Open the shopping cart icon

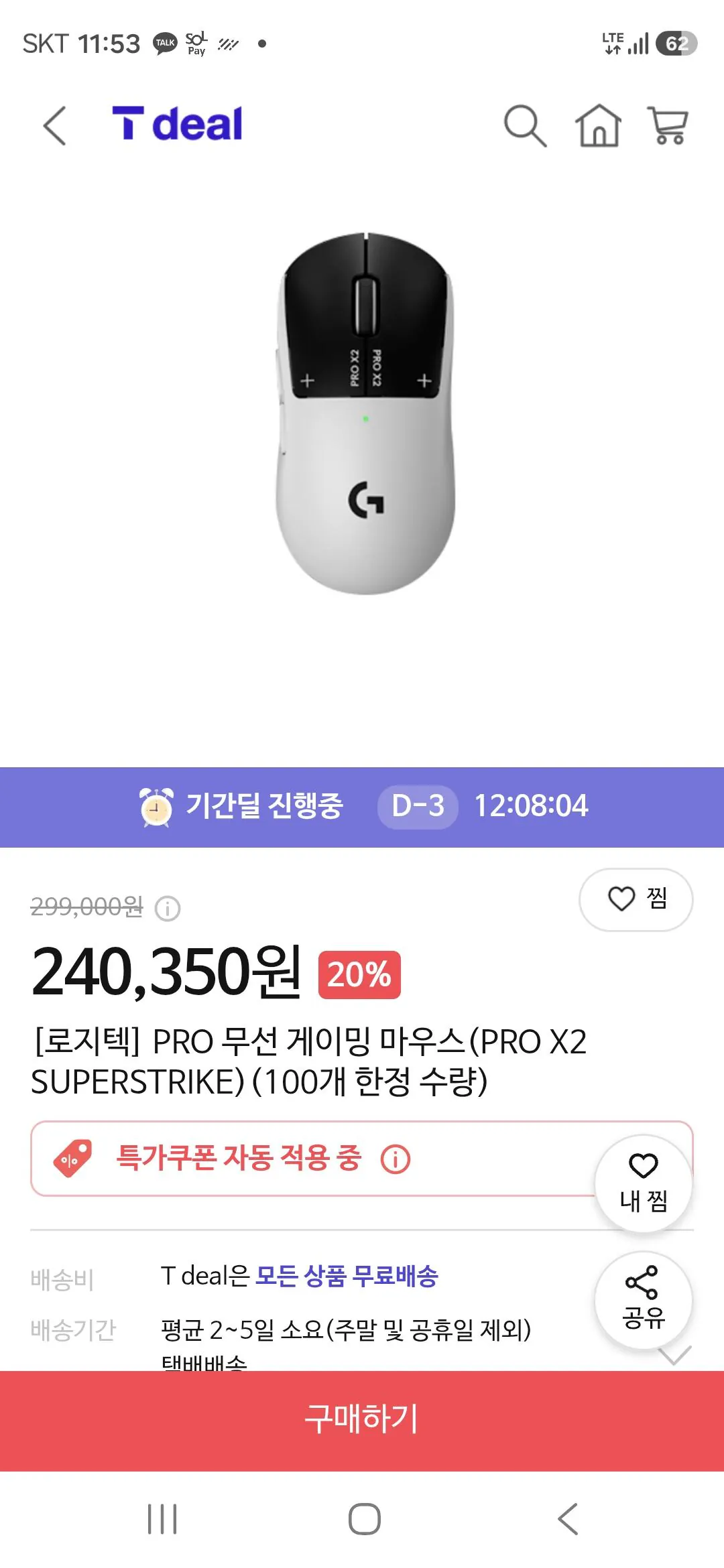coord(668,127)
